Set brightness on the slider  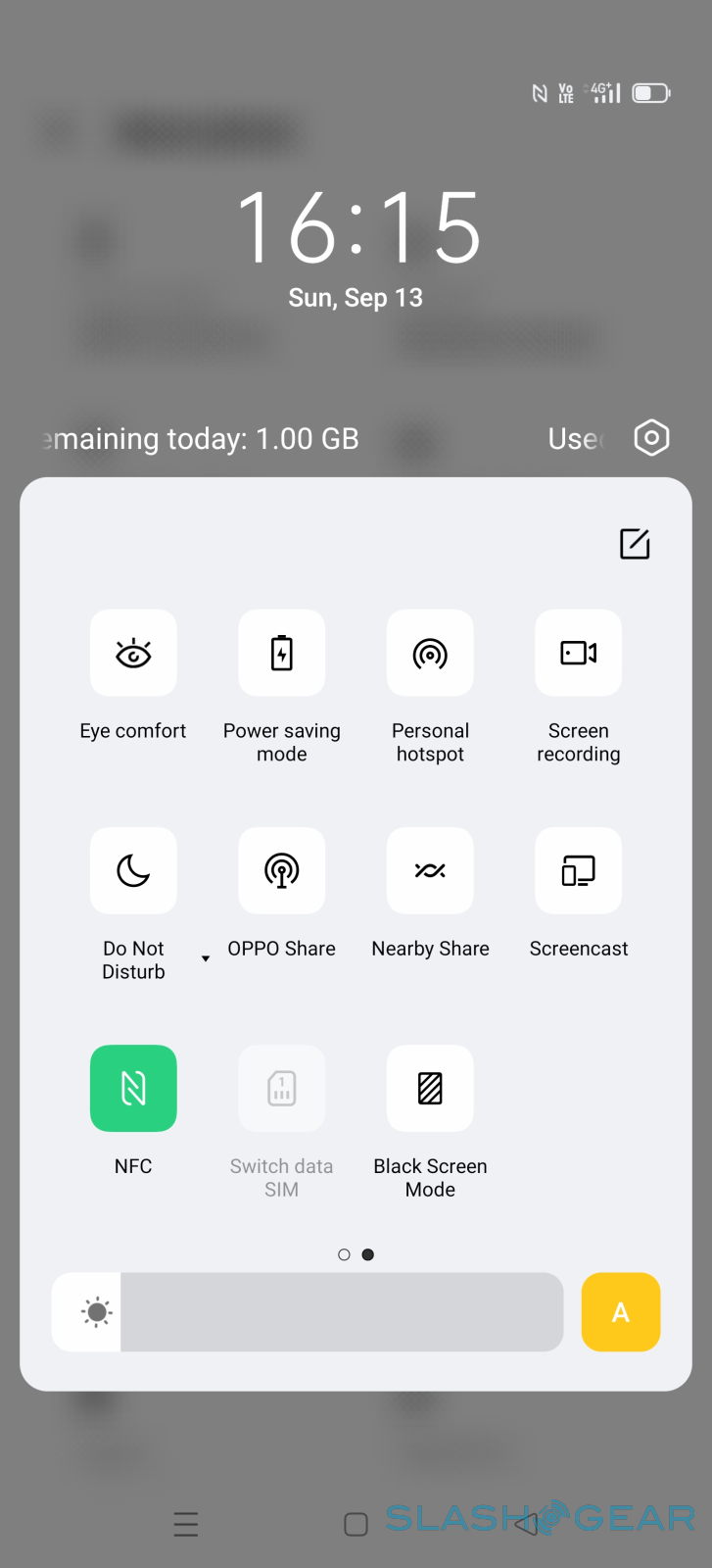click(x=341, y=1312)
